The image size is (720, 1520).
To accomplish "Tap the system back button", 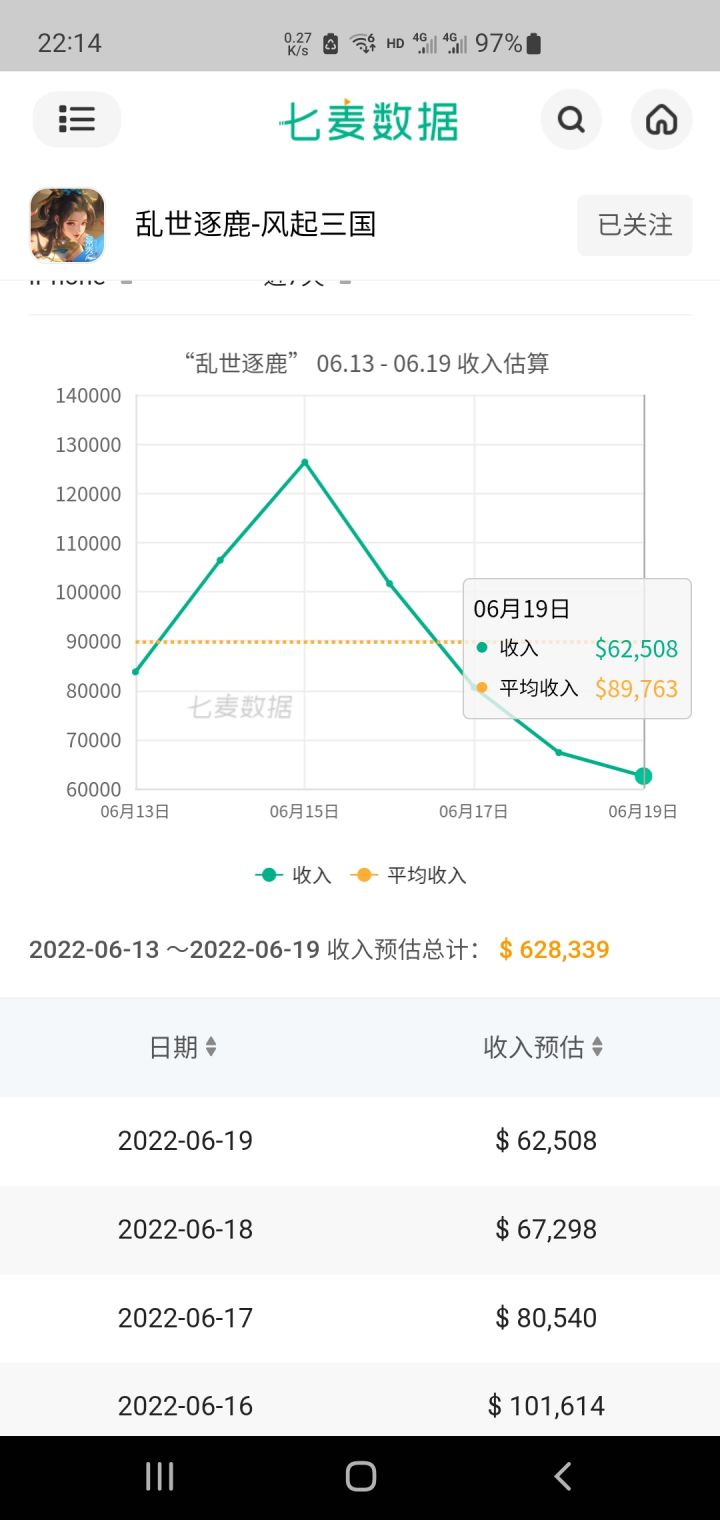I will coord(562,1476).
